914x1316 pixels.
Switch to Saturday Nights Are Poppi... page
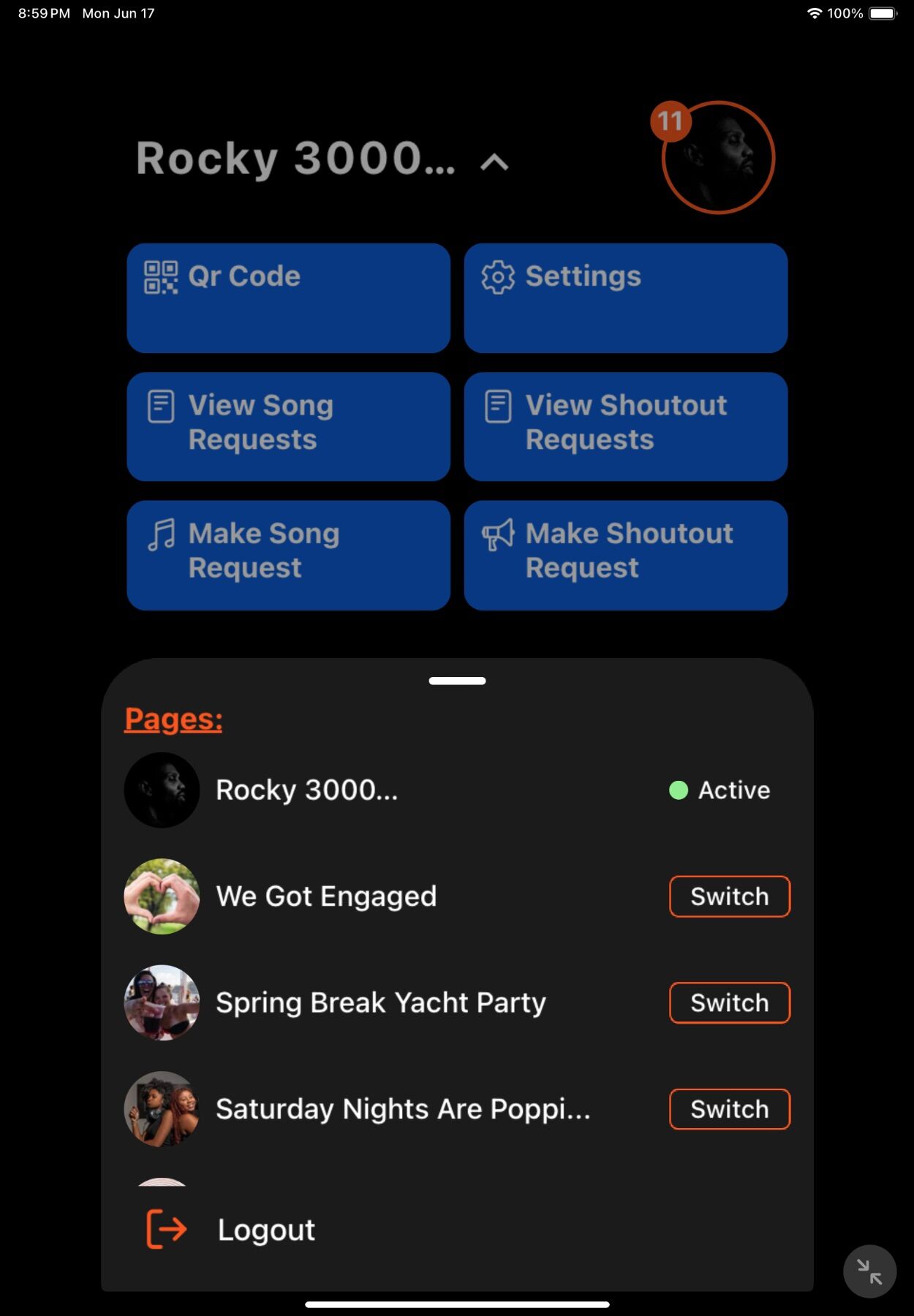[x=729, y=1109]
